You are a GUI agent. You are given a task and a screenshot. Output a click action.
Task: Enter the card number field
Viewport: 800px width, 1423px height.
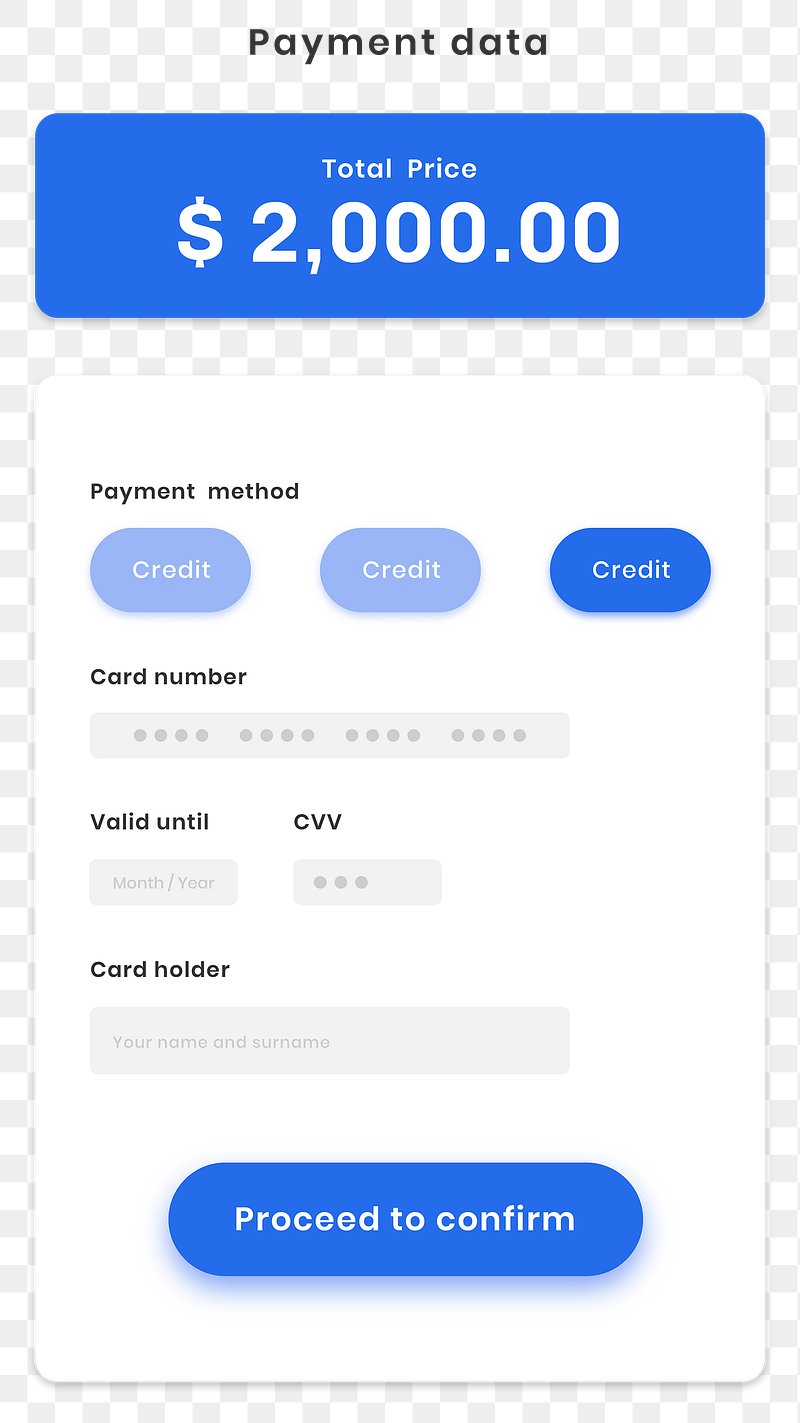click(x=330, y=735)
